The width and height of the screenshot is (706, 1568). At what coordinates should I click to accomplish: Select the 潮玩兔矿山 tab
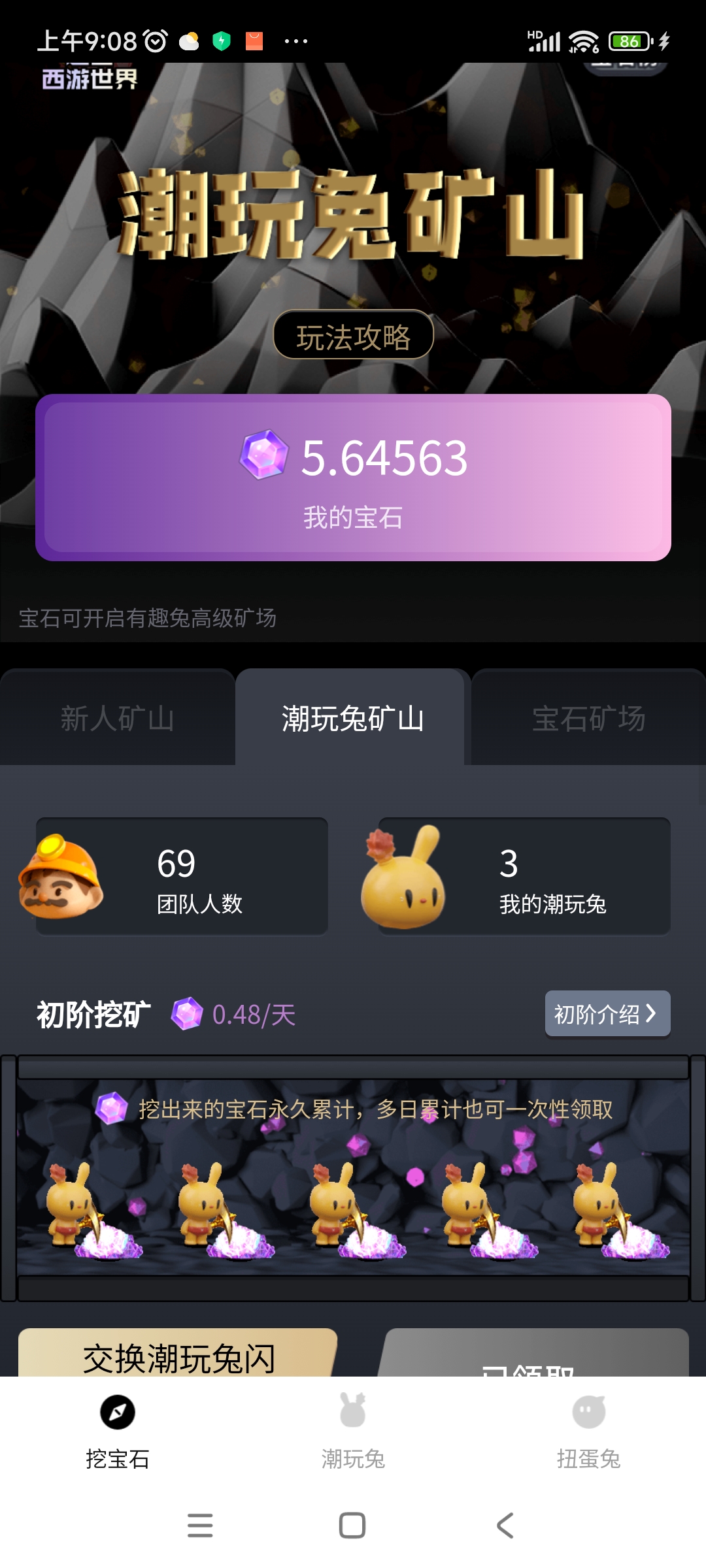pos(353,719)
